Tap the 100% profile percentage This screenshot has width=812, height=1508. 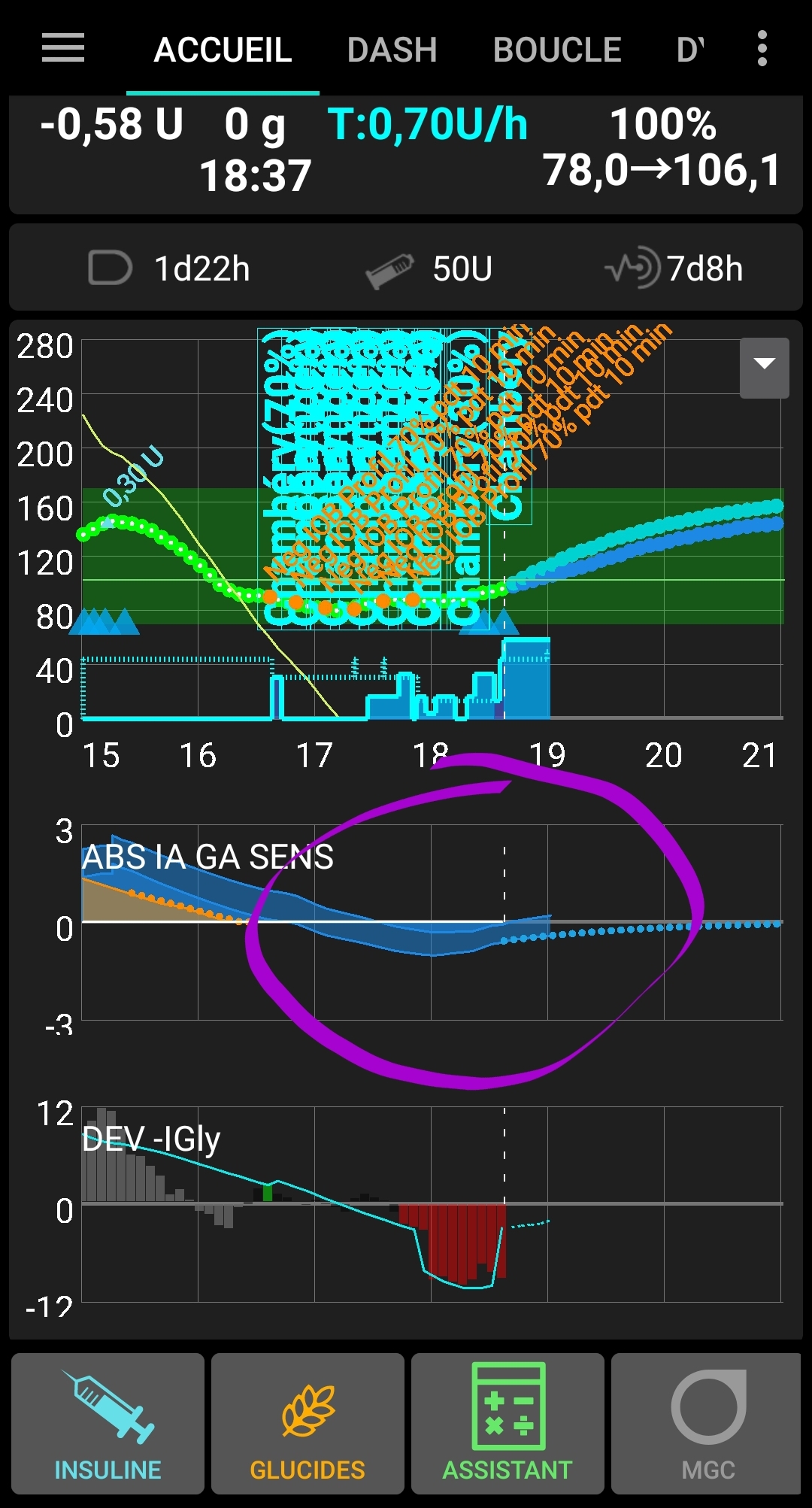coord(662,126)
